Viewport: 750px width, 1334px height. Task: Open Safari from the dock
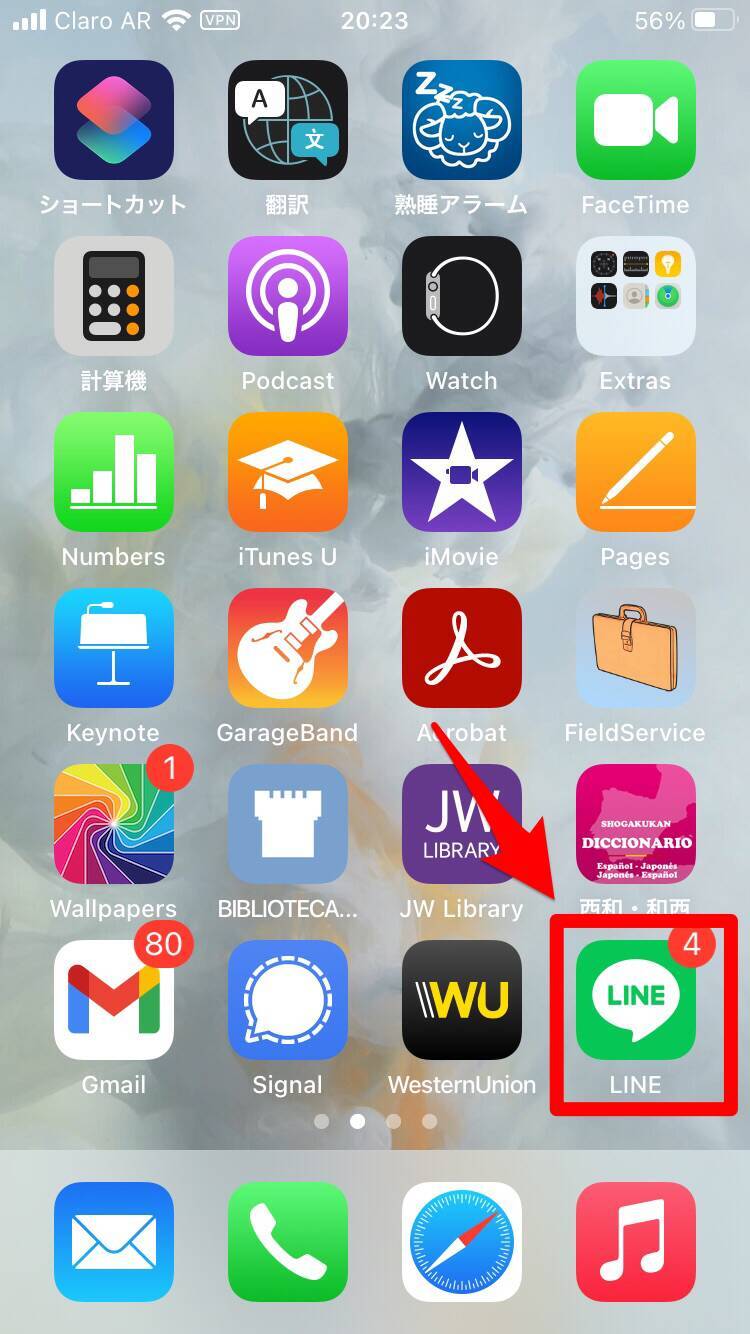(461, 1241)
